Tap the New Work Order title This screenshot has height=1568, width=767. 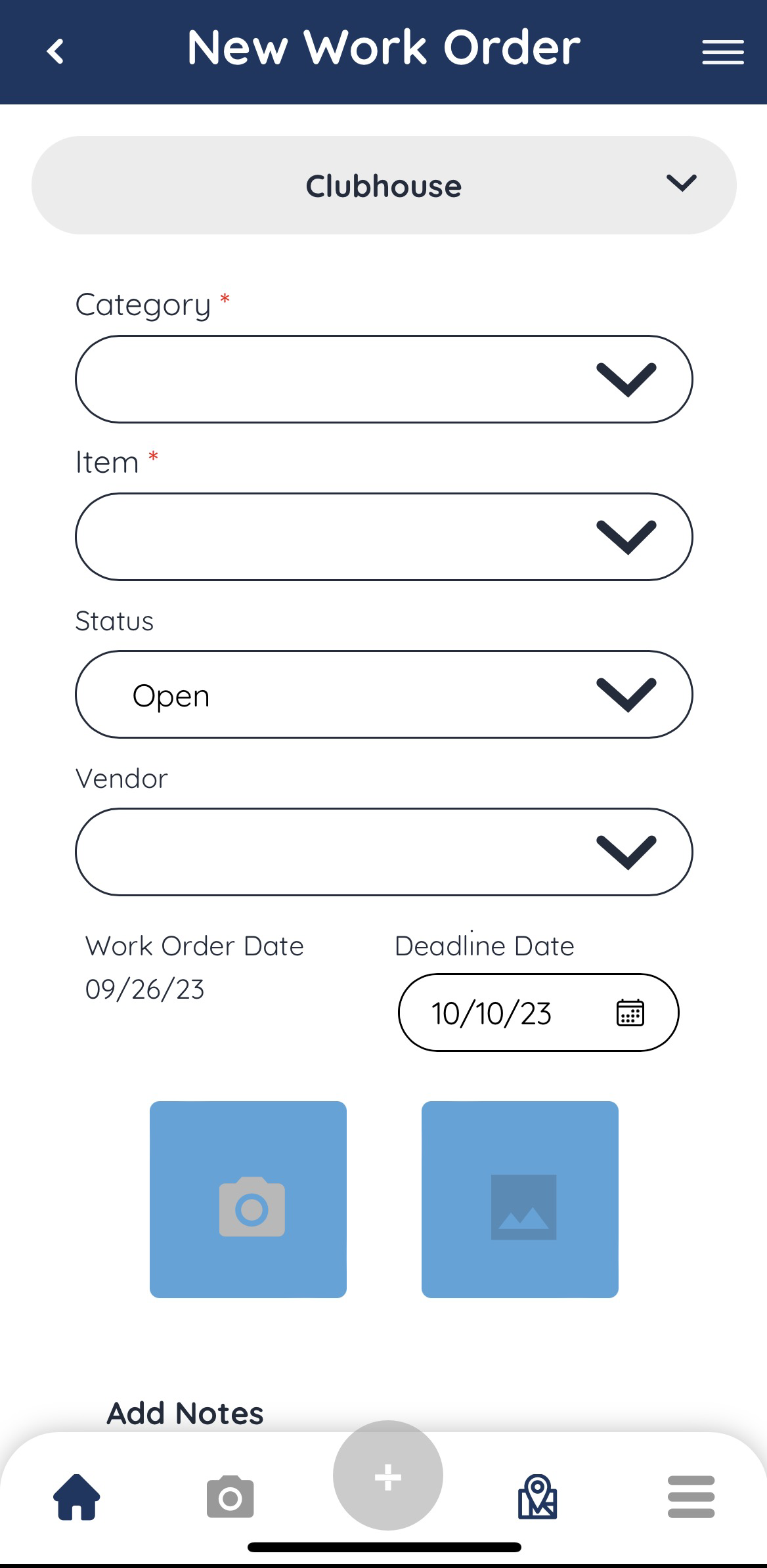pyautogui.click(x=383, y=47)
